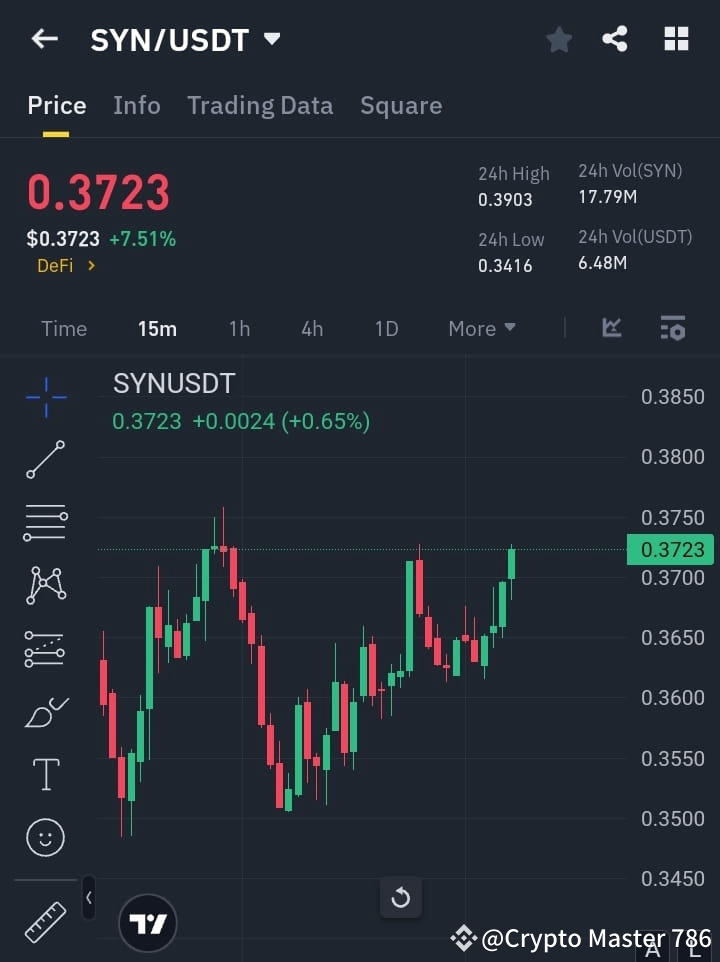
Task: Switch to the Trading Data tab
Action: (x=260, y=105)
